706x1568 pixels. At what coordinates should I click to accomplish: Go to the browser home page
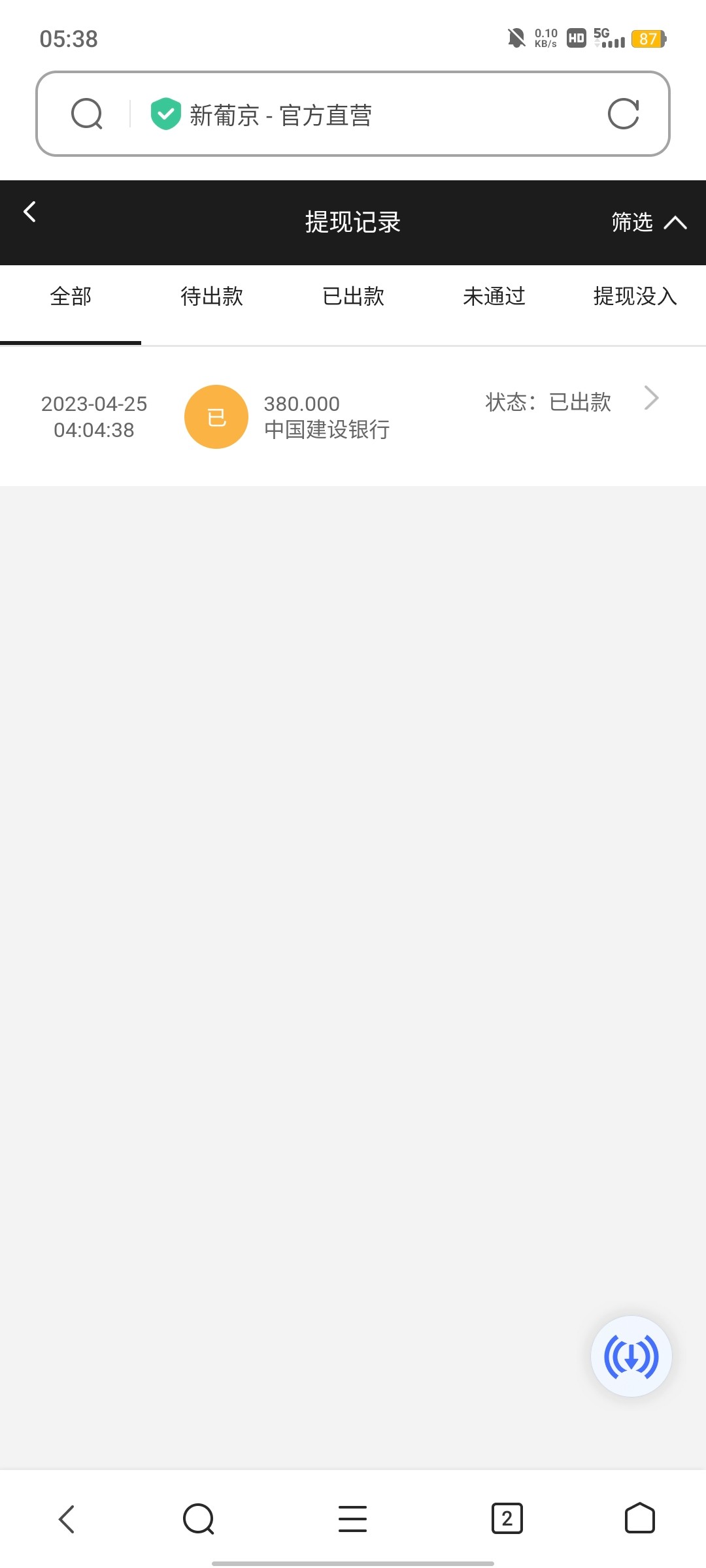point(639,1518)
